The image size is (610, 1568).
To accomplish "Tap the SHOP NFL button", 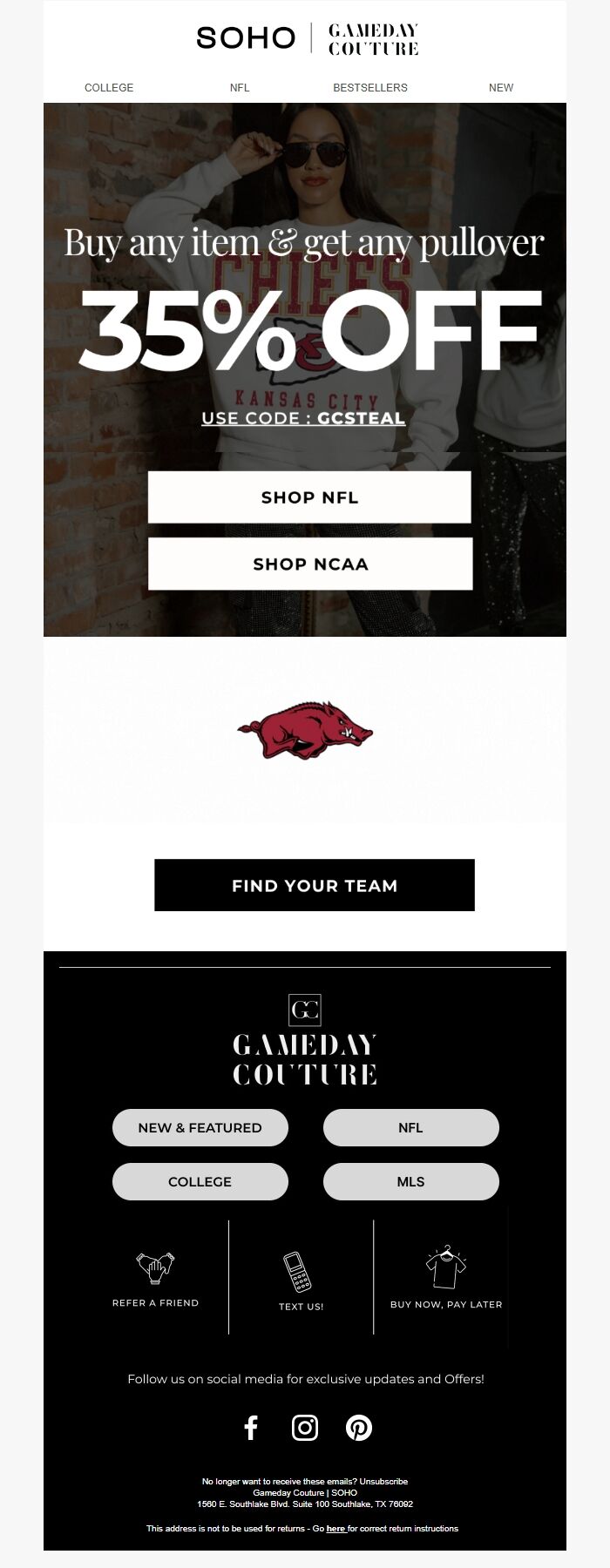I will [309, 497].
